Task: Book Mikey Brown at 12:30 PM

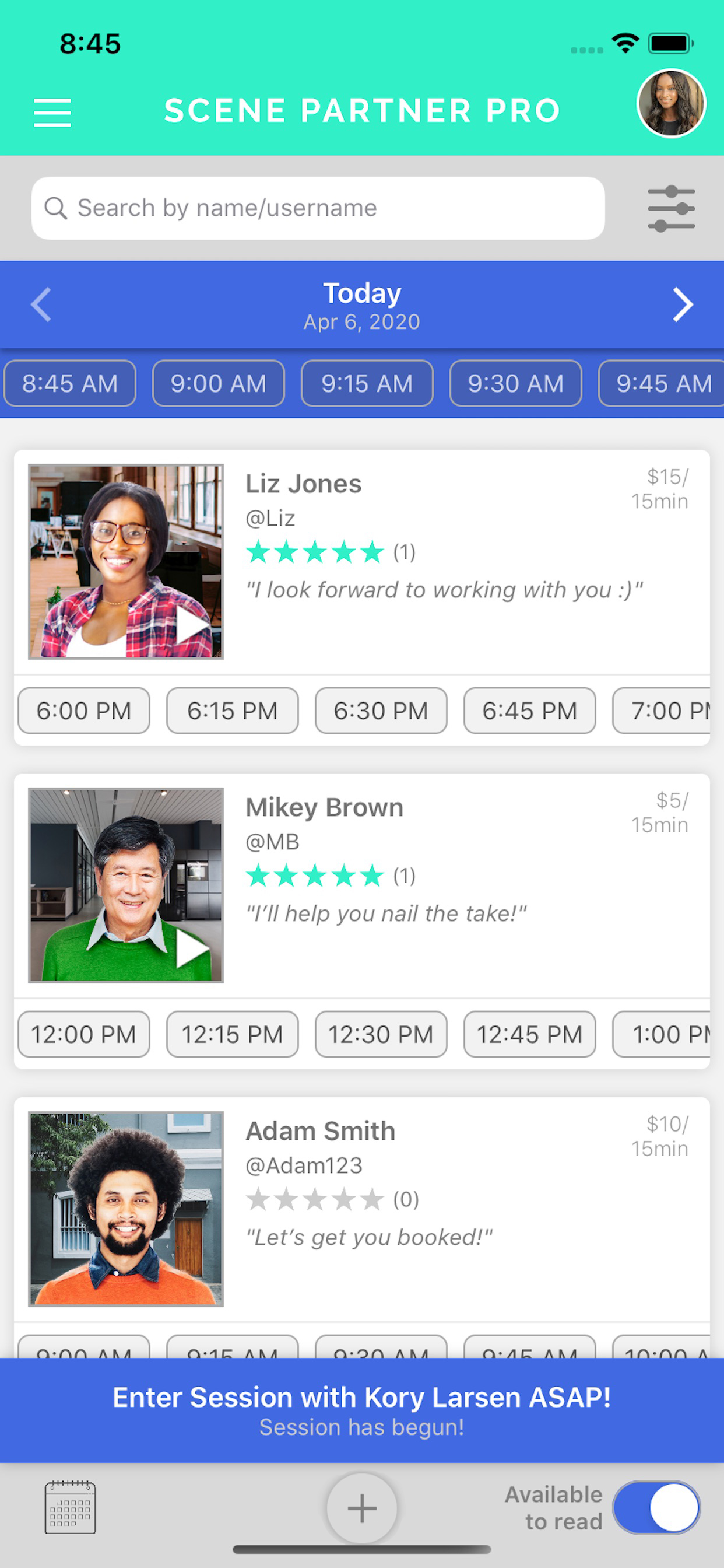Action: click(x=381, y=1034)
